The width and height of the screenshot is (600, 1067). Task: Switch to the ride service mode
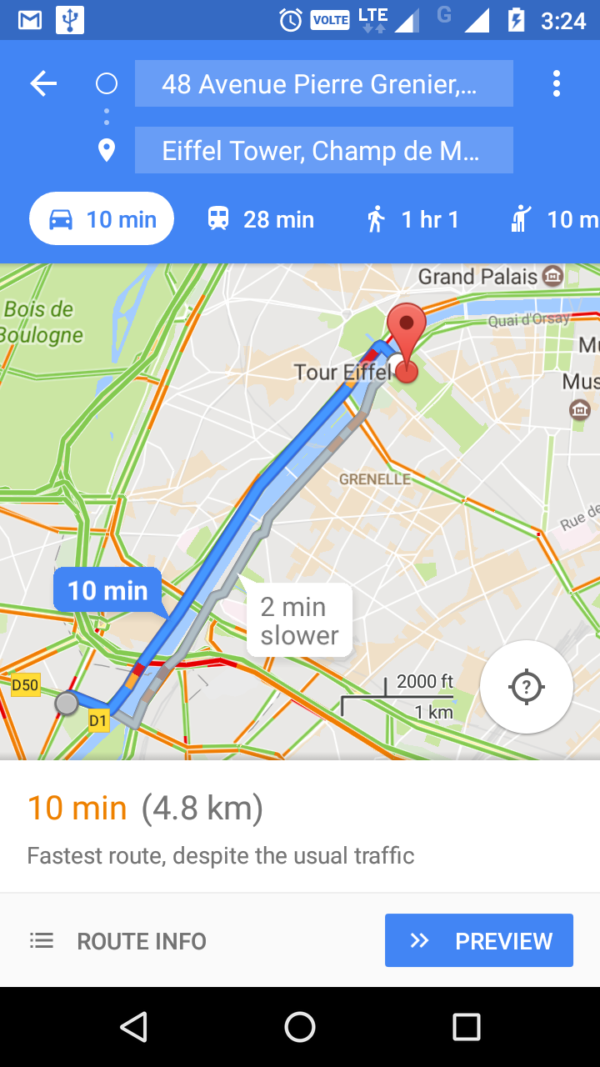pos(553,219)
